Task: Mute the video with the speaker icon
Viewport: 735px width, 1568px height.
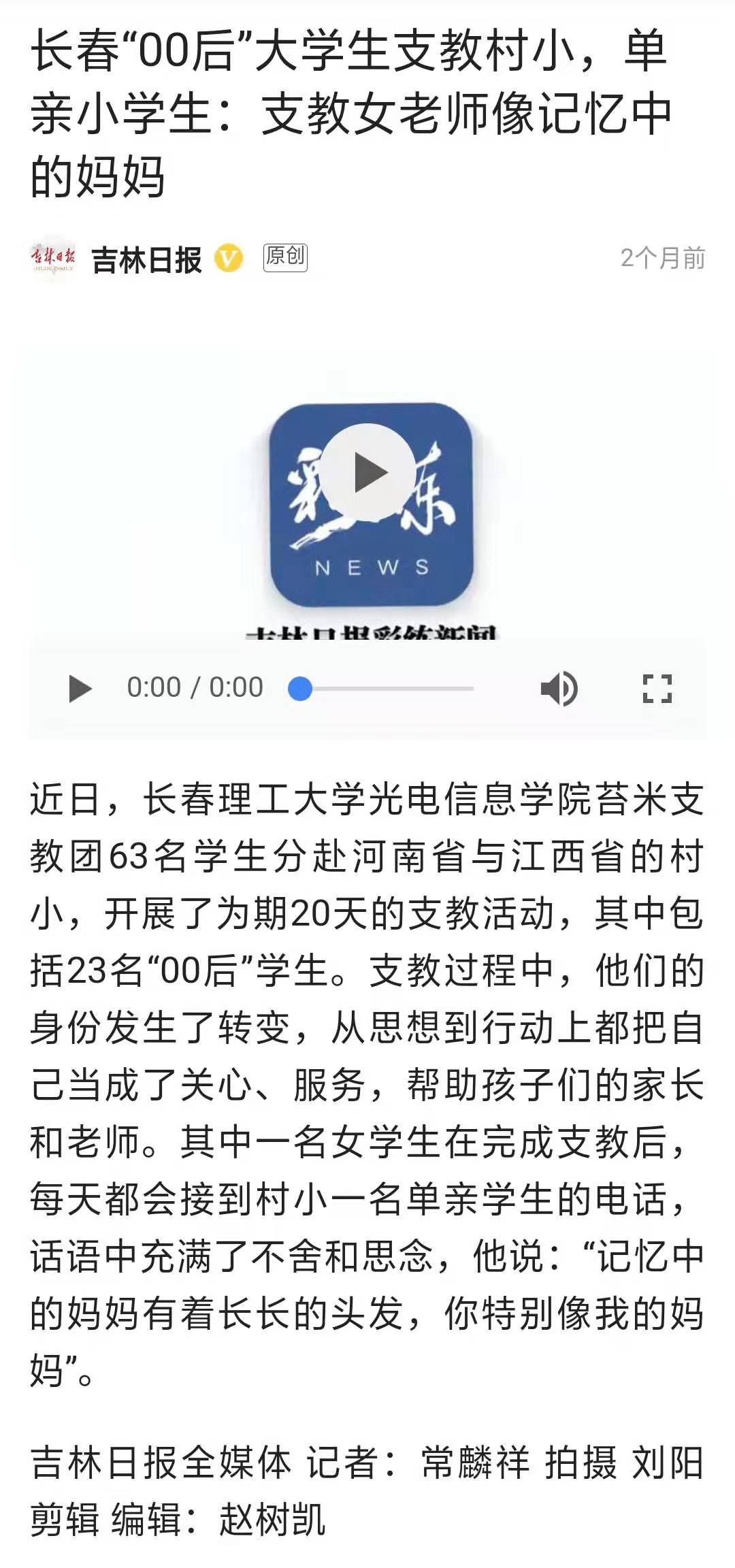Action: point(558,689)
